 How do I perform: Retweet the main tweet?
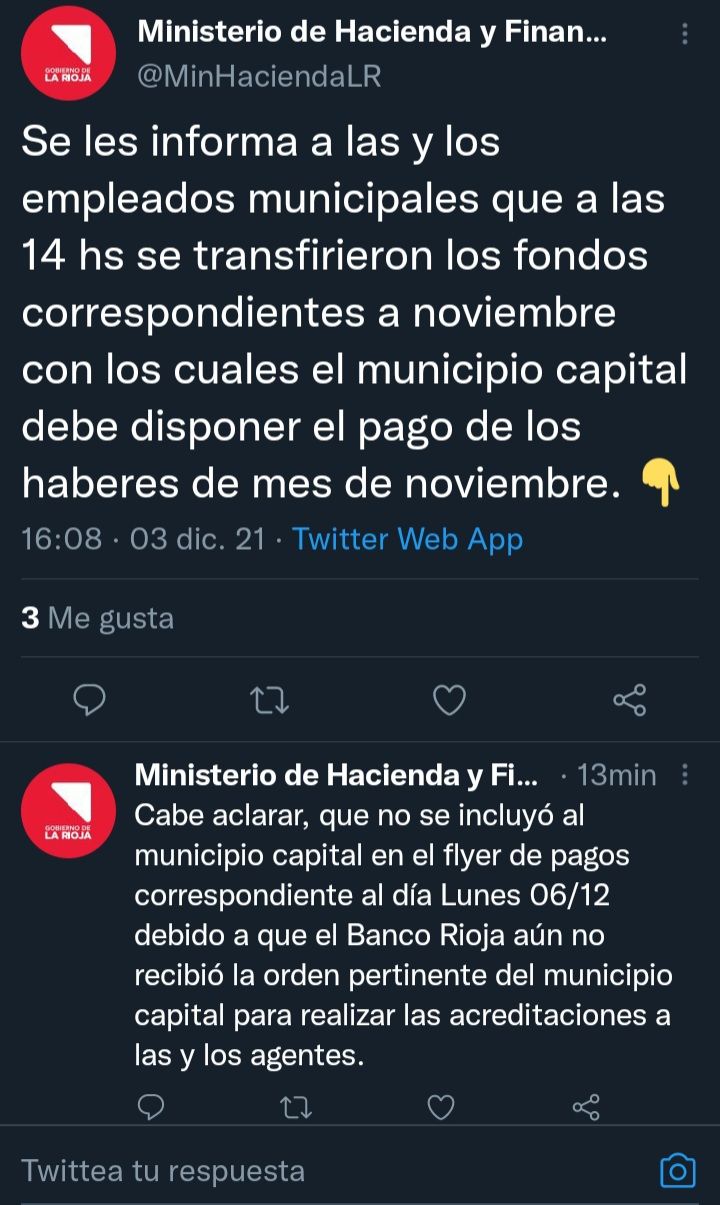269,700
